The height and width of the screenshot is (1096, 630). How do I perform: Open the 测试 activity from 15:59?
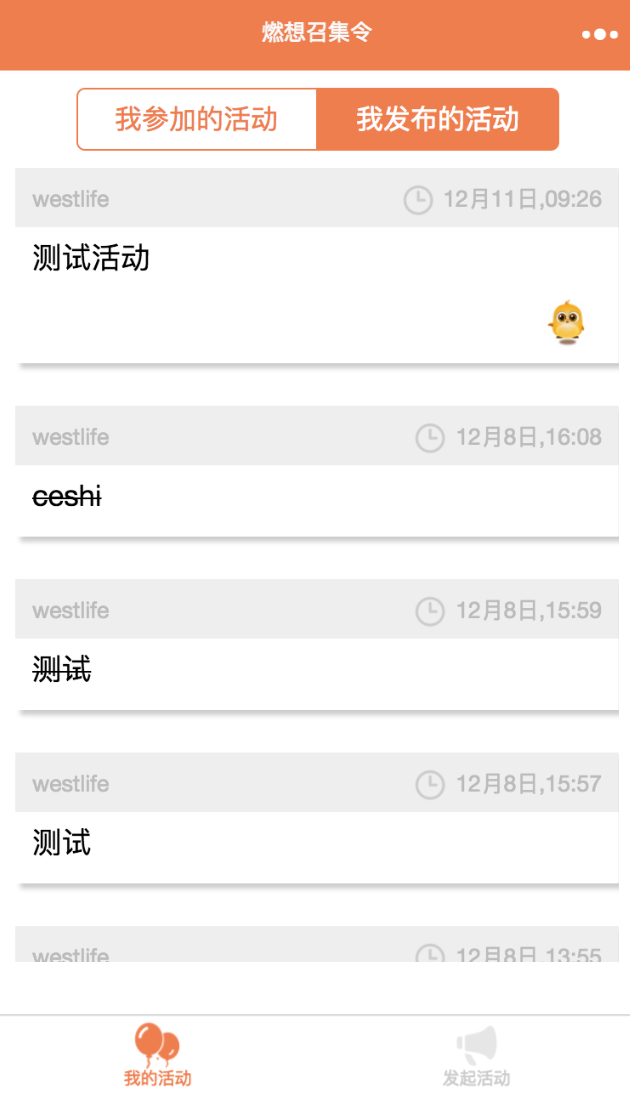[x=316, y=672]
